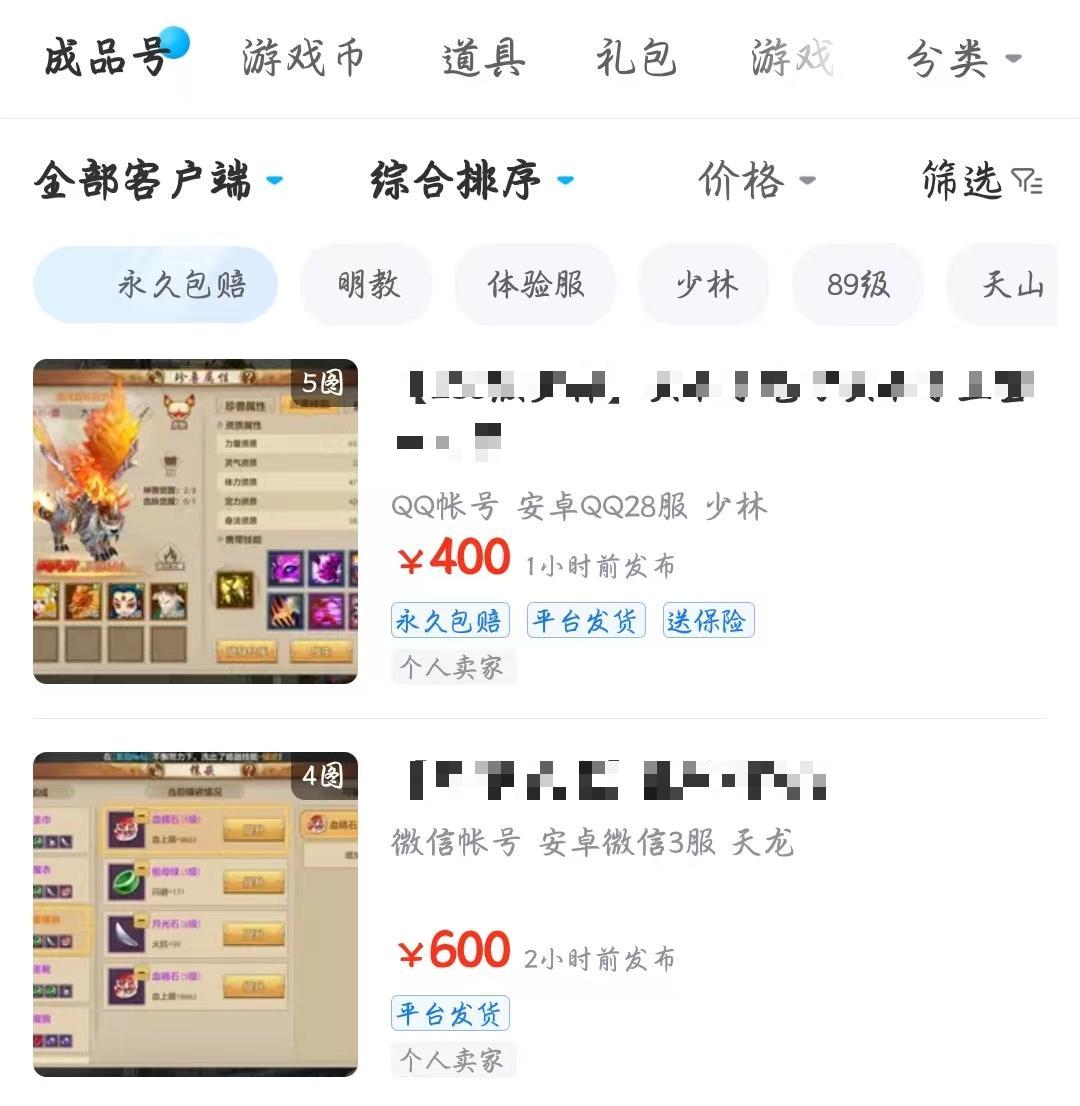
Task: Open the 筛选 filter panel
Action: pos(981,181)
